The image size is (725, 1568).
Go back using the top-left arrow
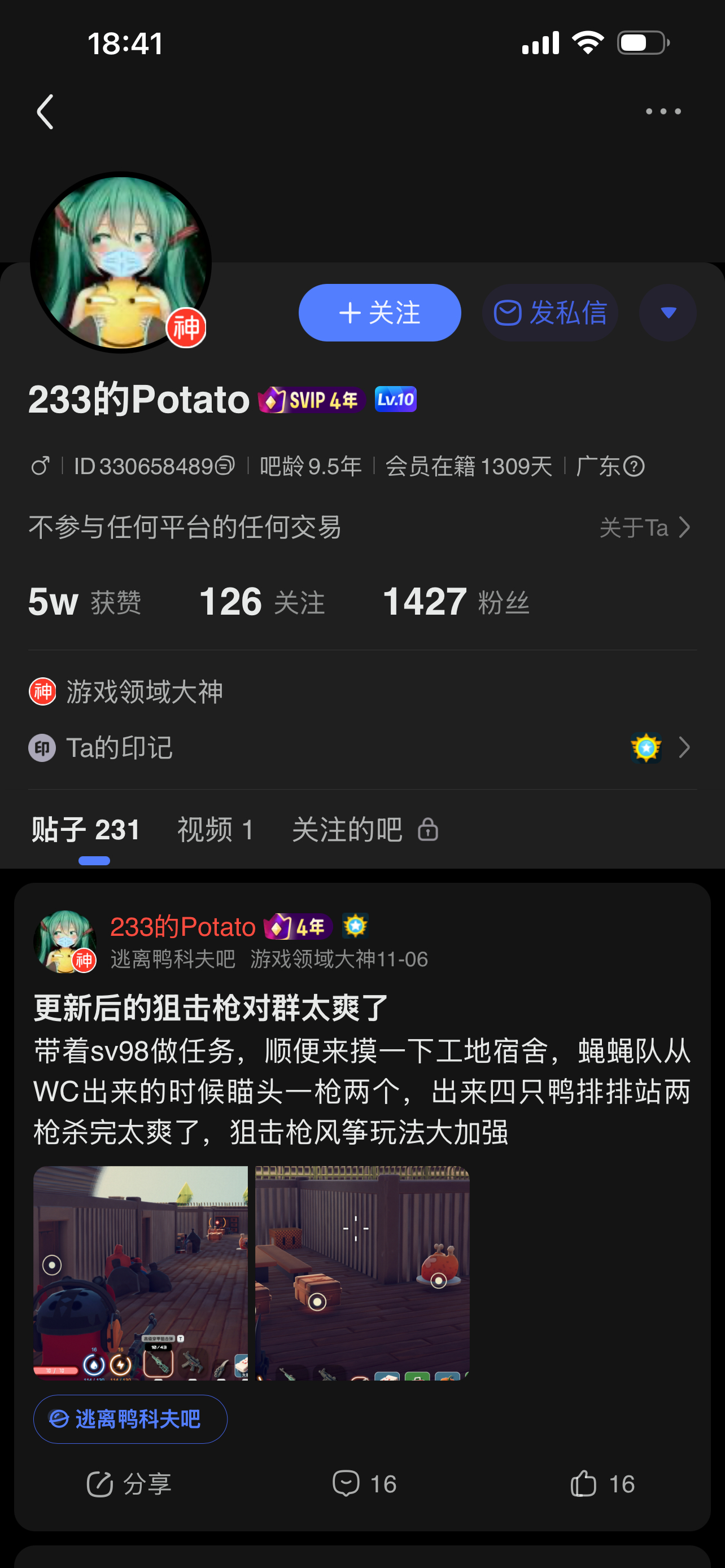click(46, 111)
